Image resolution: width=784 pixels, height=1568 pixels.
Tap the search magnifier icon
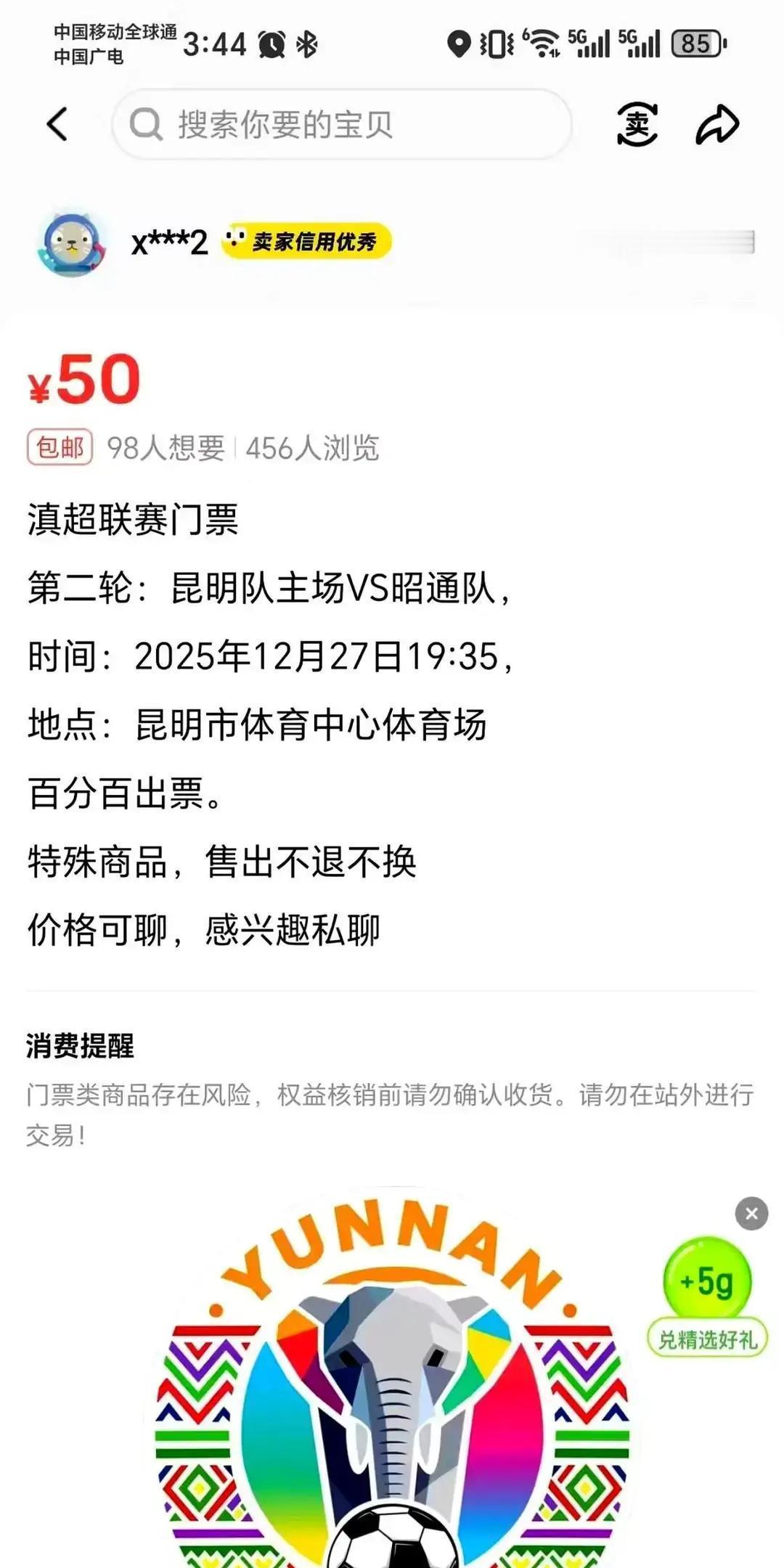point(147,123)
